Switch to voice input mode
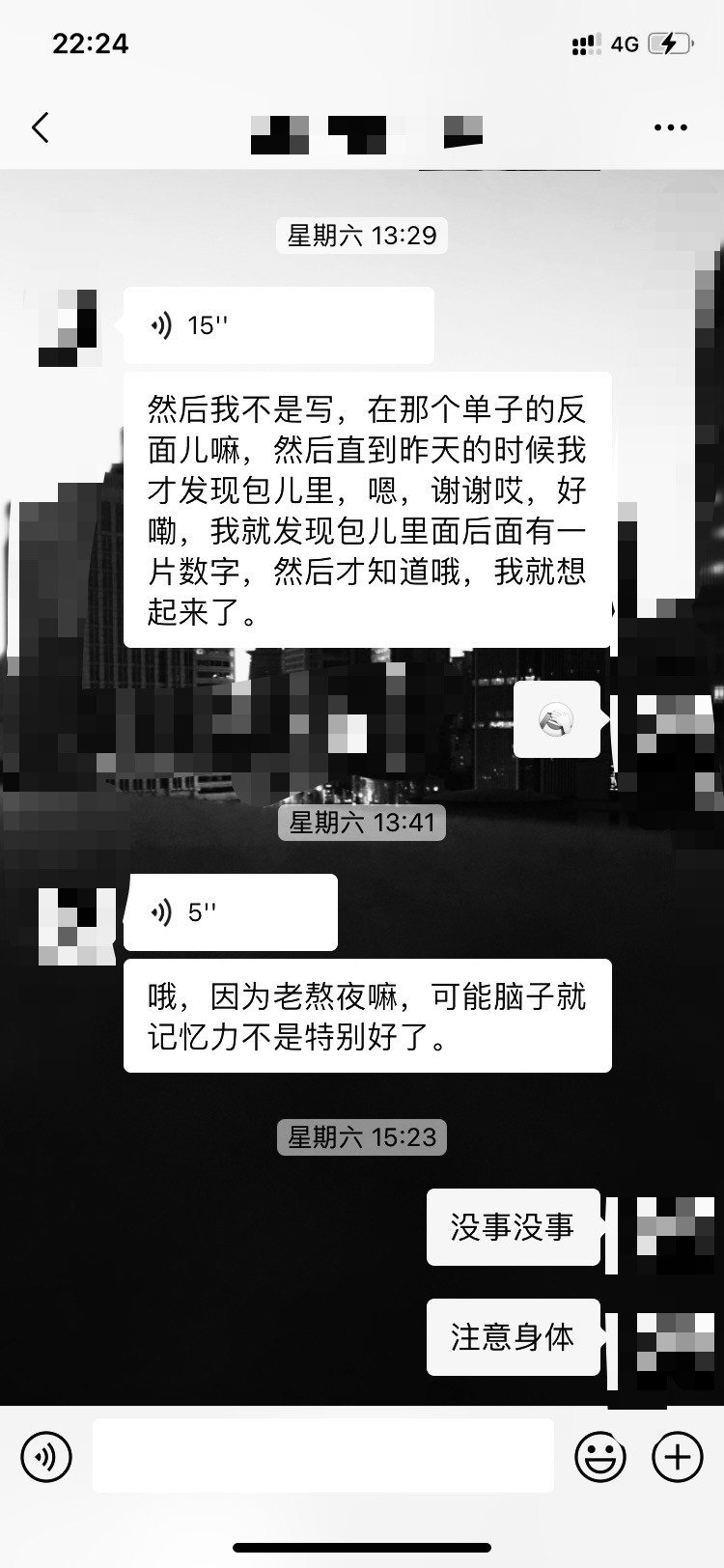The image size is (724, 1568). [x=46, y=1455]
